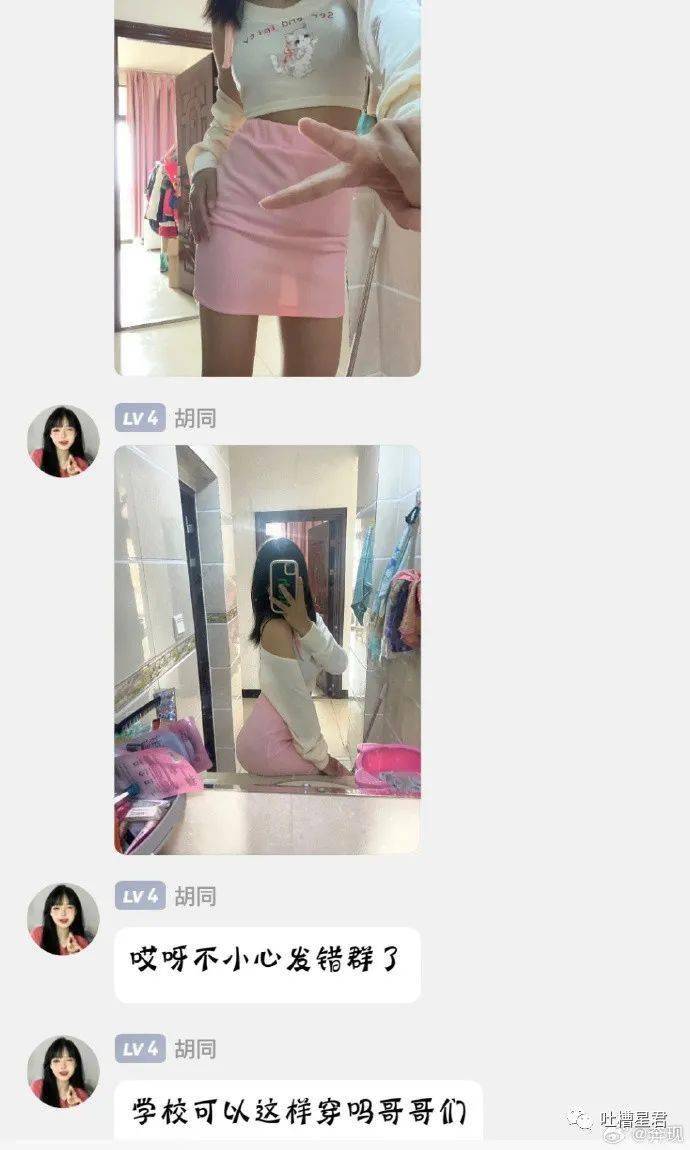Open 胡同's profile beside 哎呀不小心发错群了

point(63,919)
